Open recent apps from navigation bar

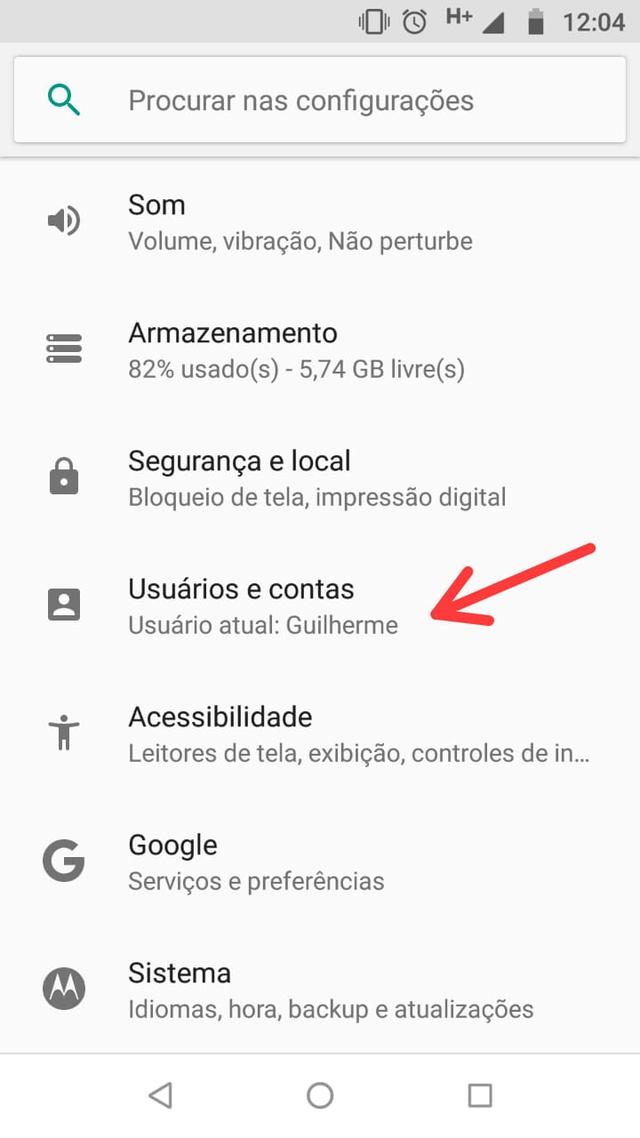pyautogui.click(x=480, y=1095)
